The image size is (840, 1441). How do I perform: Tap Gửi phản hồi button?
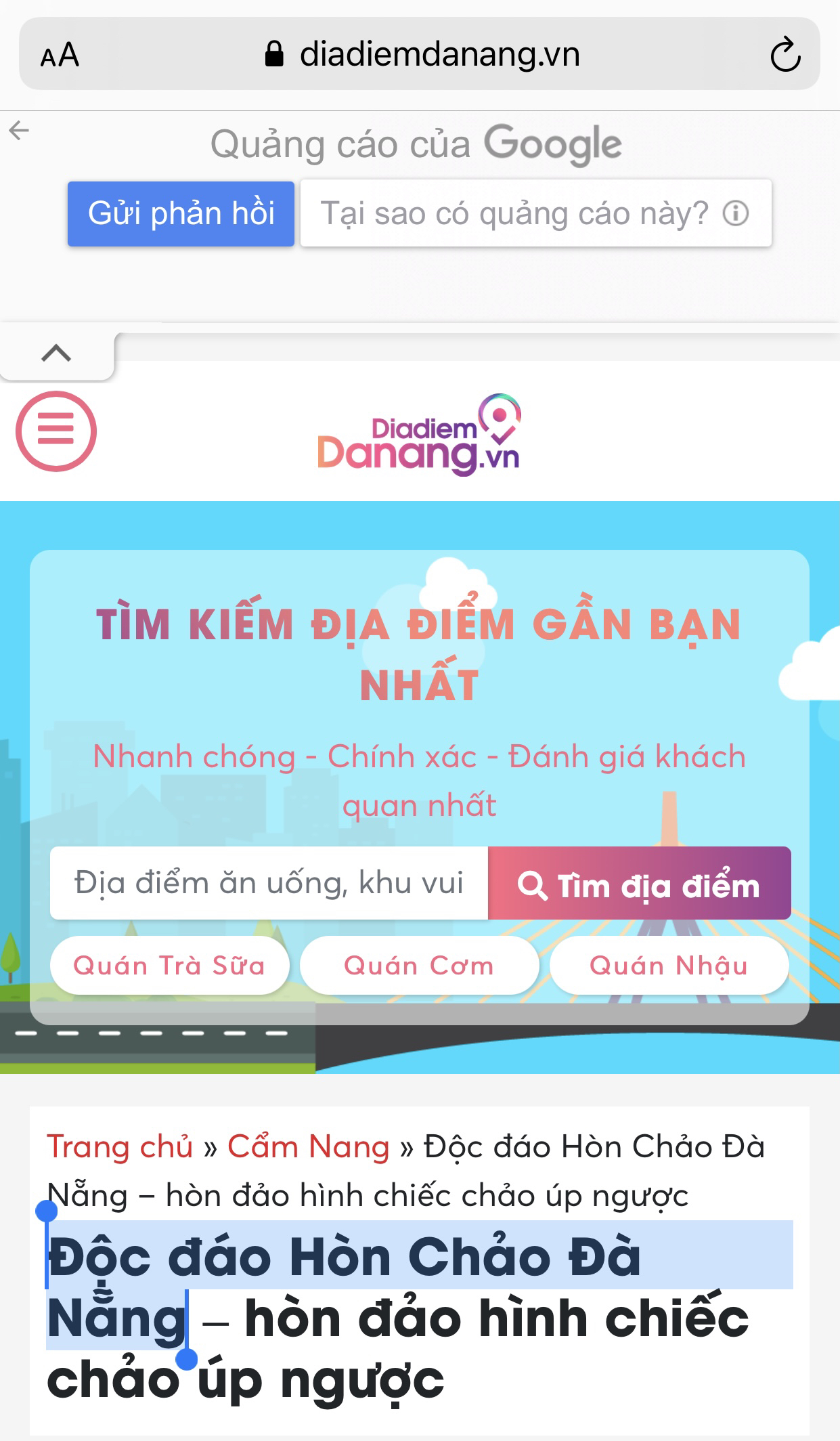[181, 213]
